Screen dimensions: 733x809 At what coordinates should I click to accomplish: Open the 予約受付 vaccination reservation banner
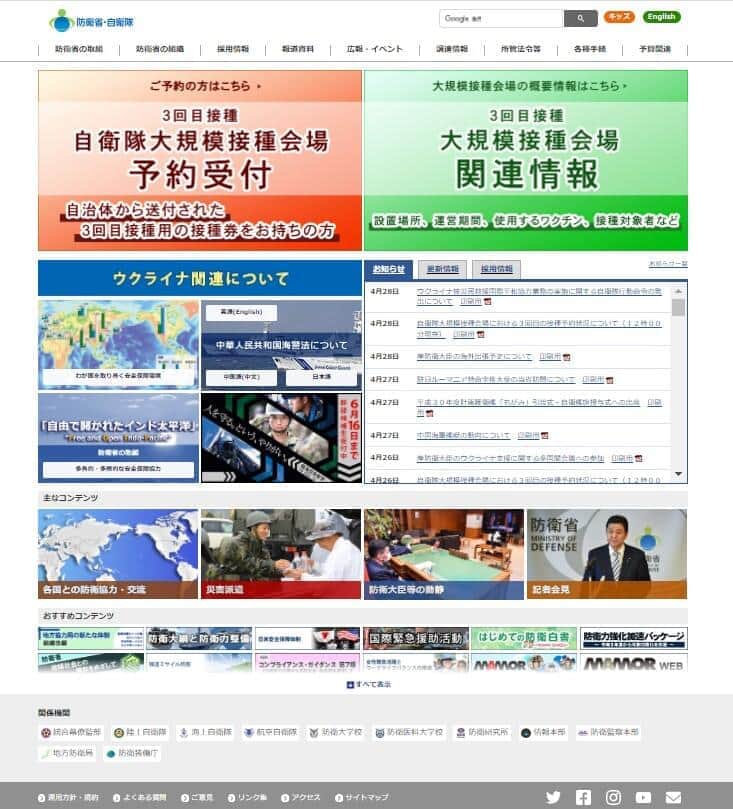pyautogui.click(x=200, y=160)
